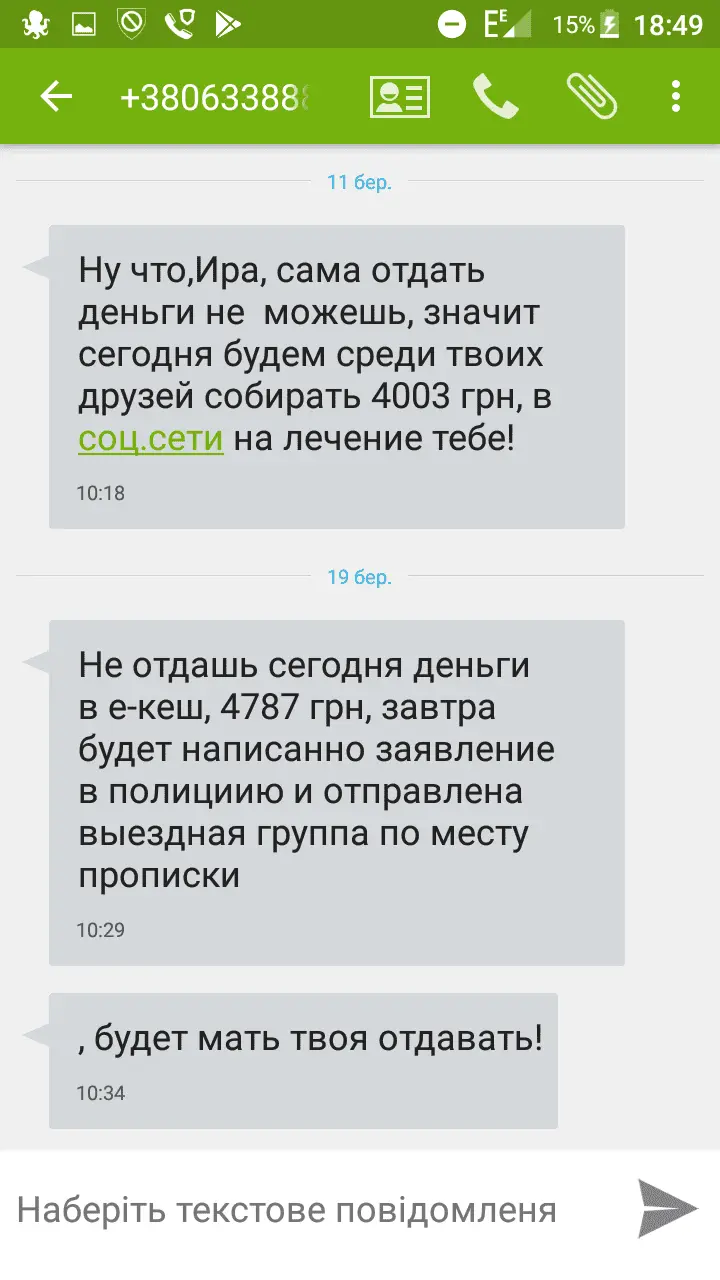
Task: Go back using the arrow
Action: click(x=56, y=97)
